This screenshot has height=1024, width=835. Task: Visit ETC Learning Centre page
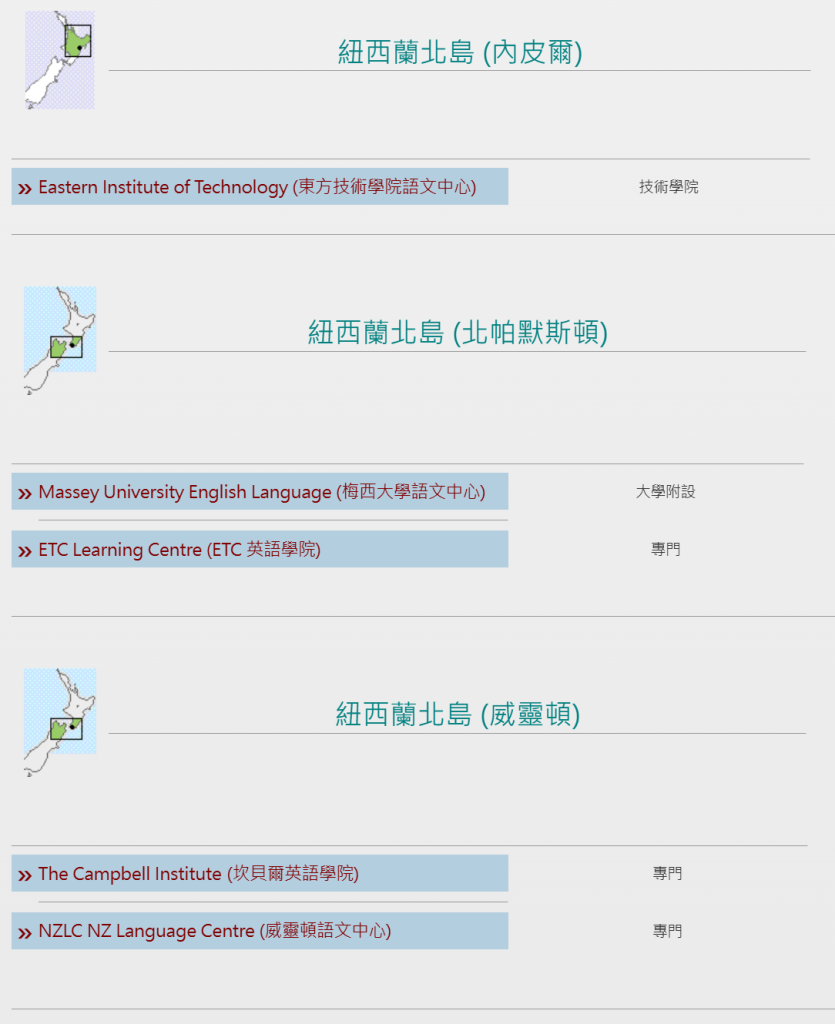pyautogui.click(x=179, y=550)
